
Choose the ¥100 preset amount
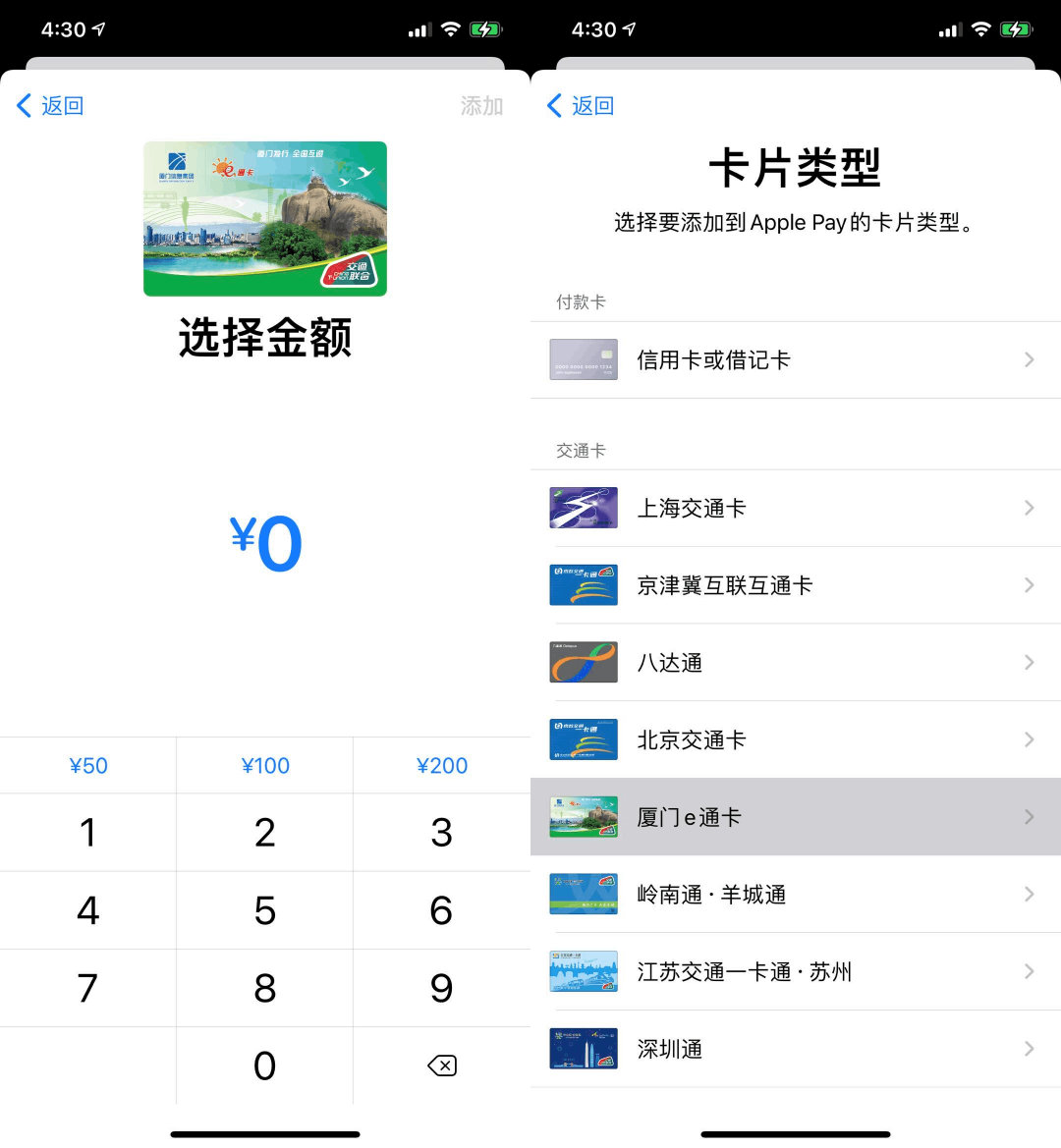click(265, 766)
